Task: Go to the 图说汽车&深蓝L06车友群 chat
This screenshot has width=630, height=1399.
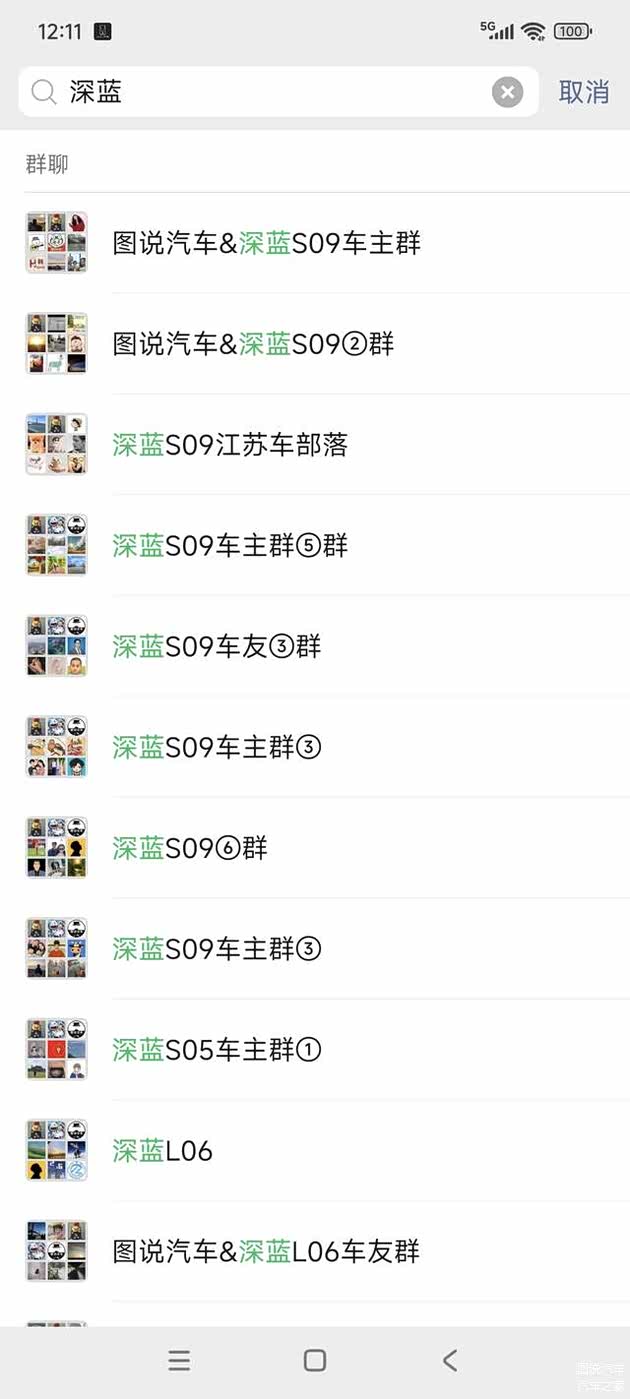Action: 266,1252
